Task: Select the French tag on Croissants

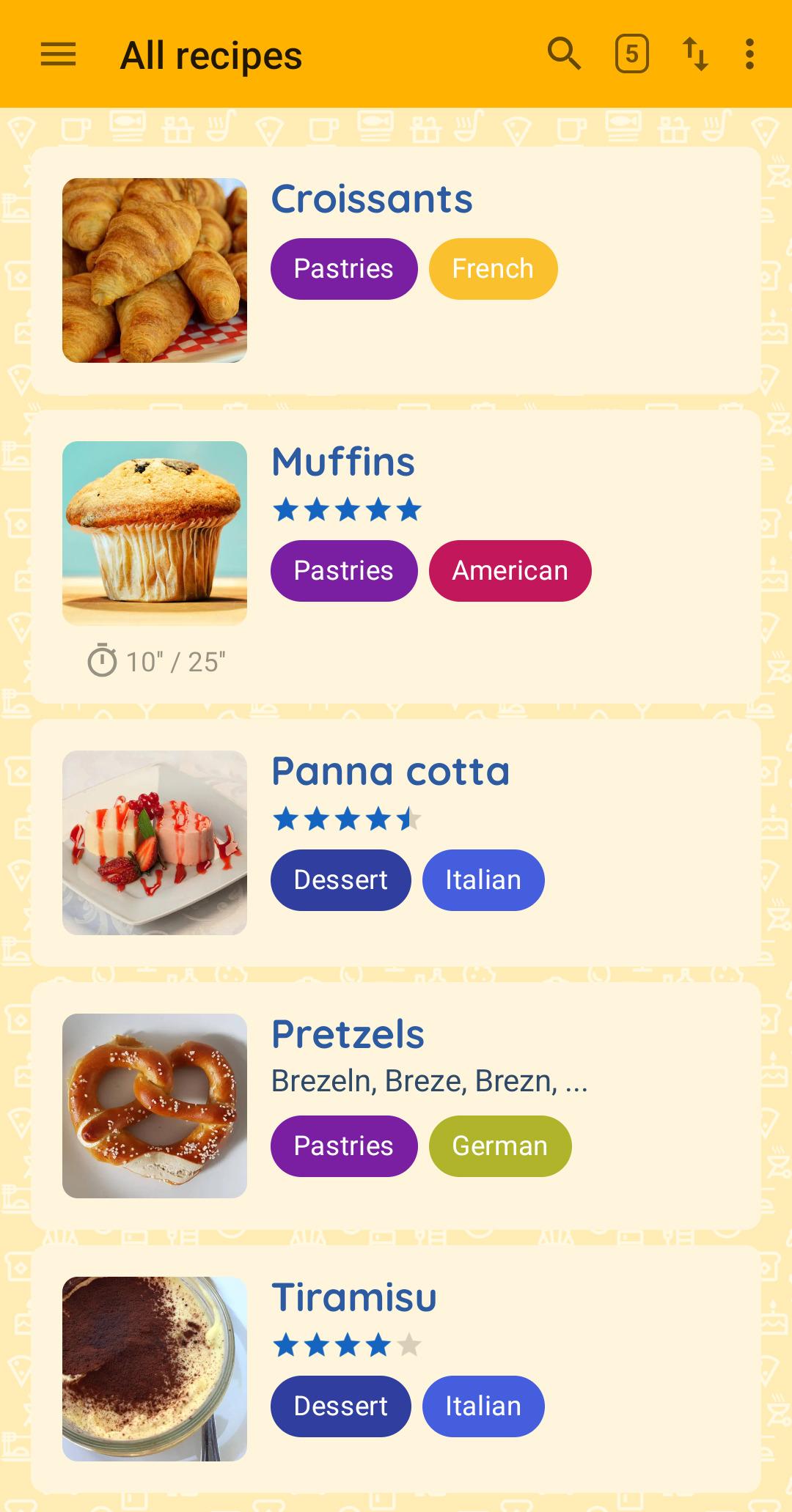Action: pyautogui.click(x=493, y=269)
